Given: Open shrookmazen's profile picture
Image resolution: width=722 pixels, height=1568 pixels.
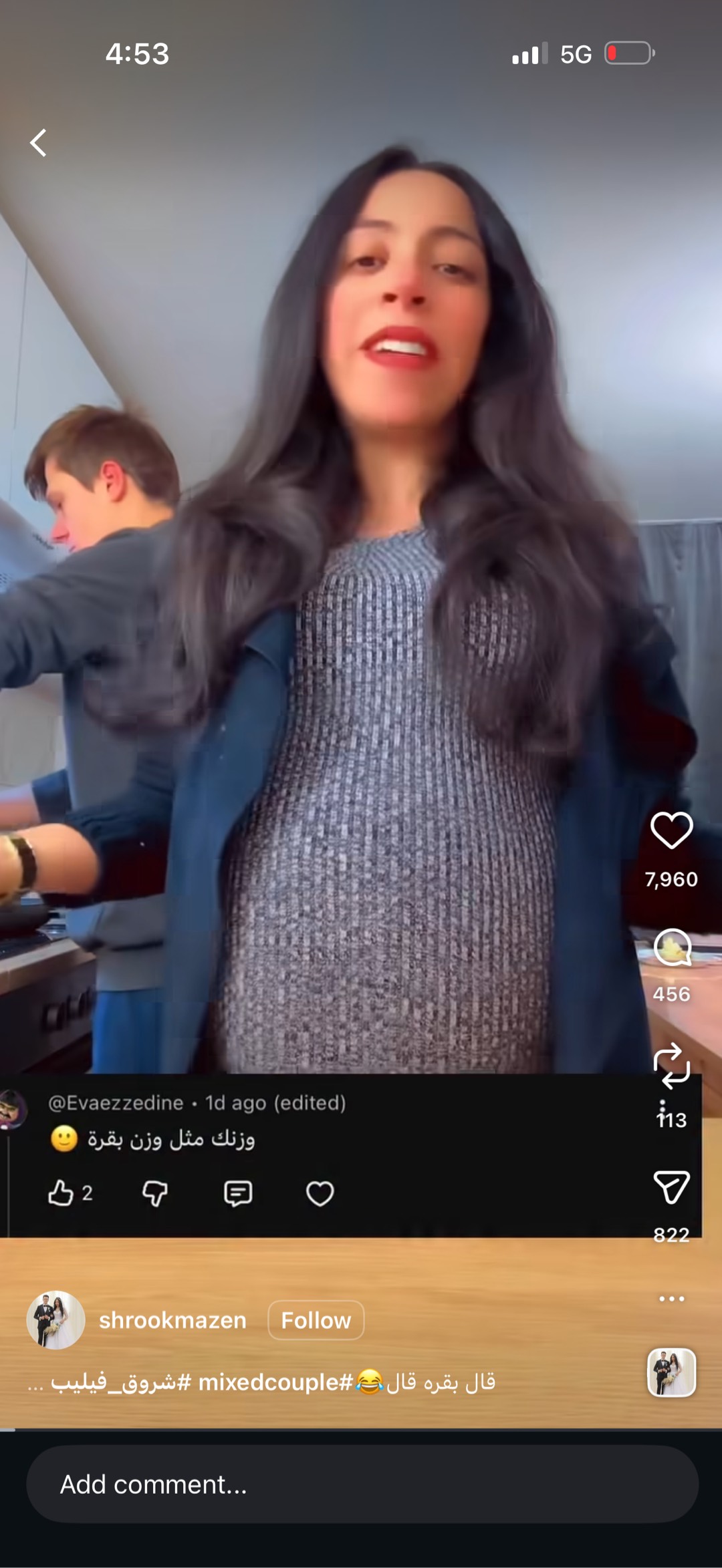Looking at the screenshot, I should pyautogui.click(x=55, y=1320).
